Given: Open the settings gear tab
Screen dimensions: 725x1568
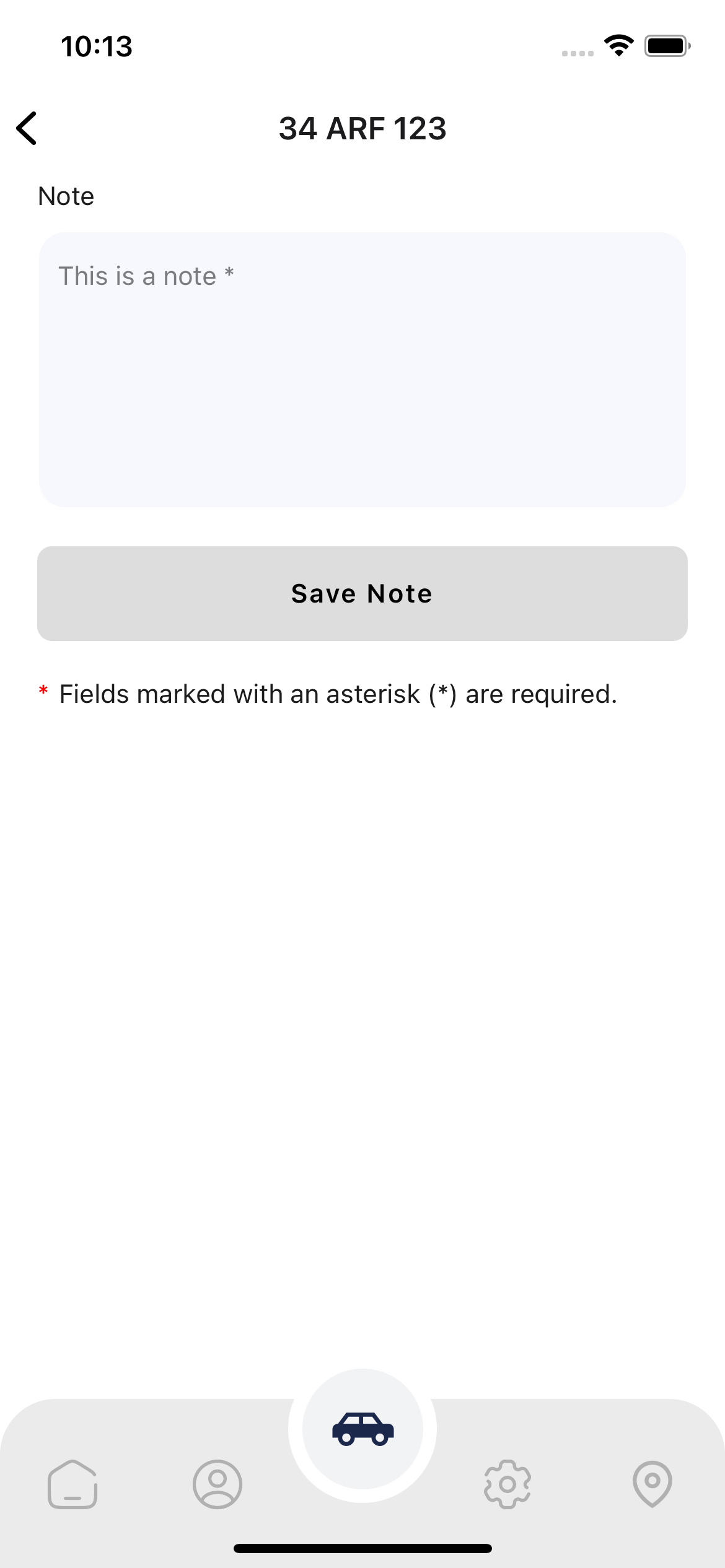Looking at the screenshot, I should coord(507,1484).
